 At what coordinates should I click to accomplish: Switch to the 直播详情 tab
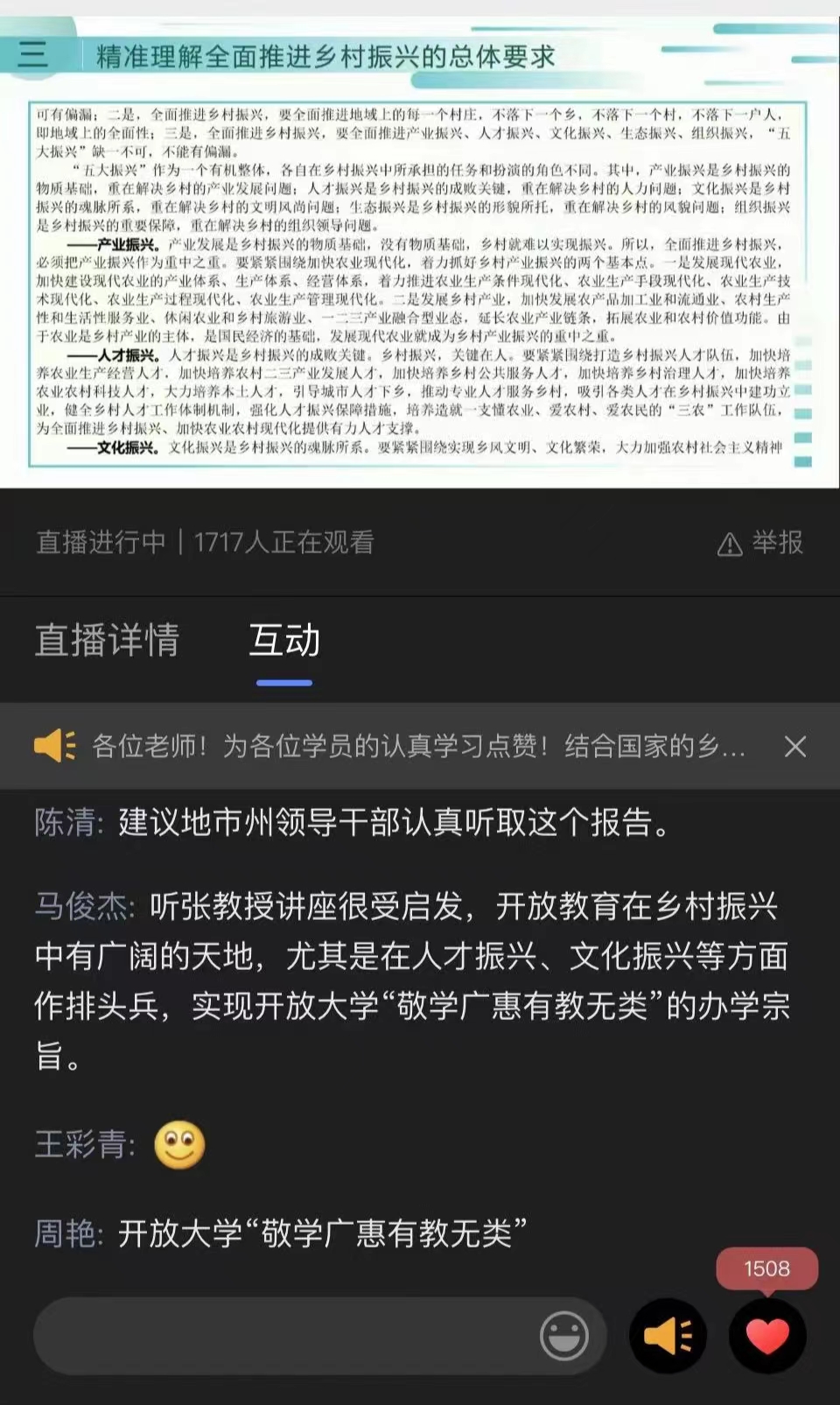click(x=107, y=640)
